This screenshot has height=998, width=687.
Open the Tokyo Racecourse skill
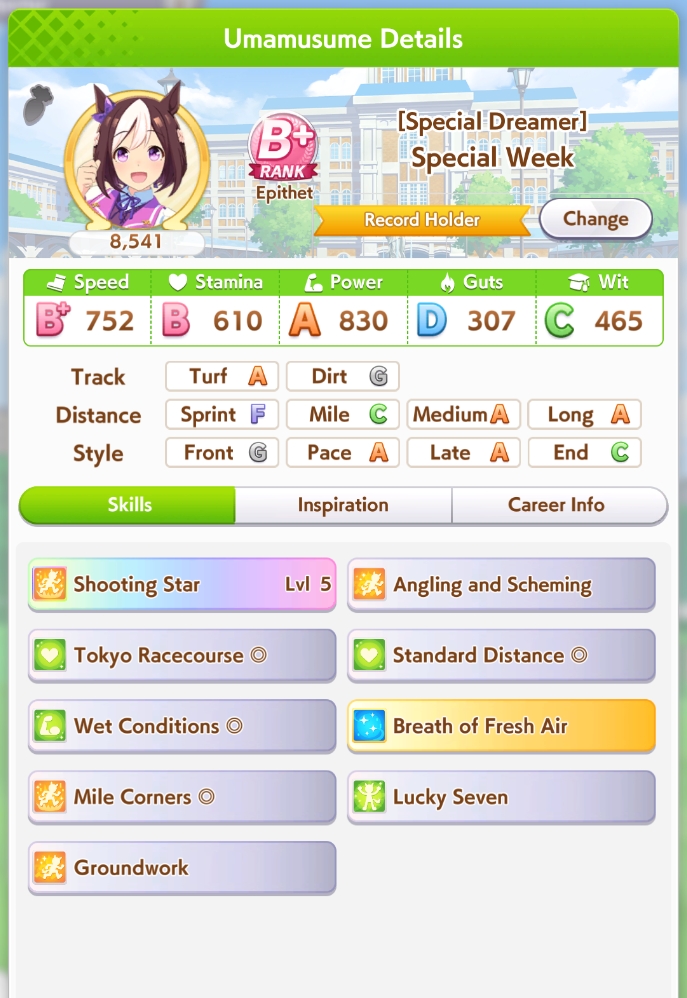(x=182, y=656)
